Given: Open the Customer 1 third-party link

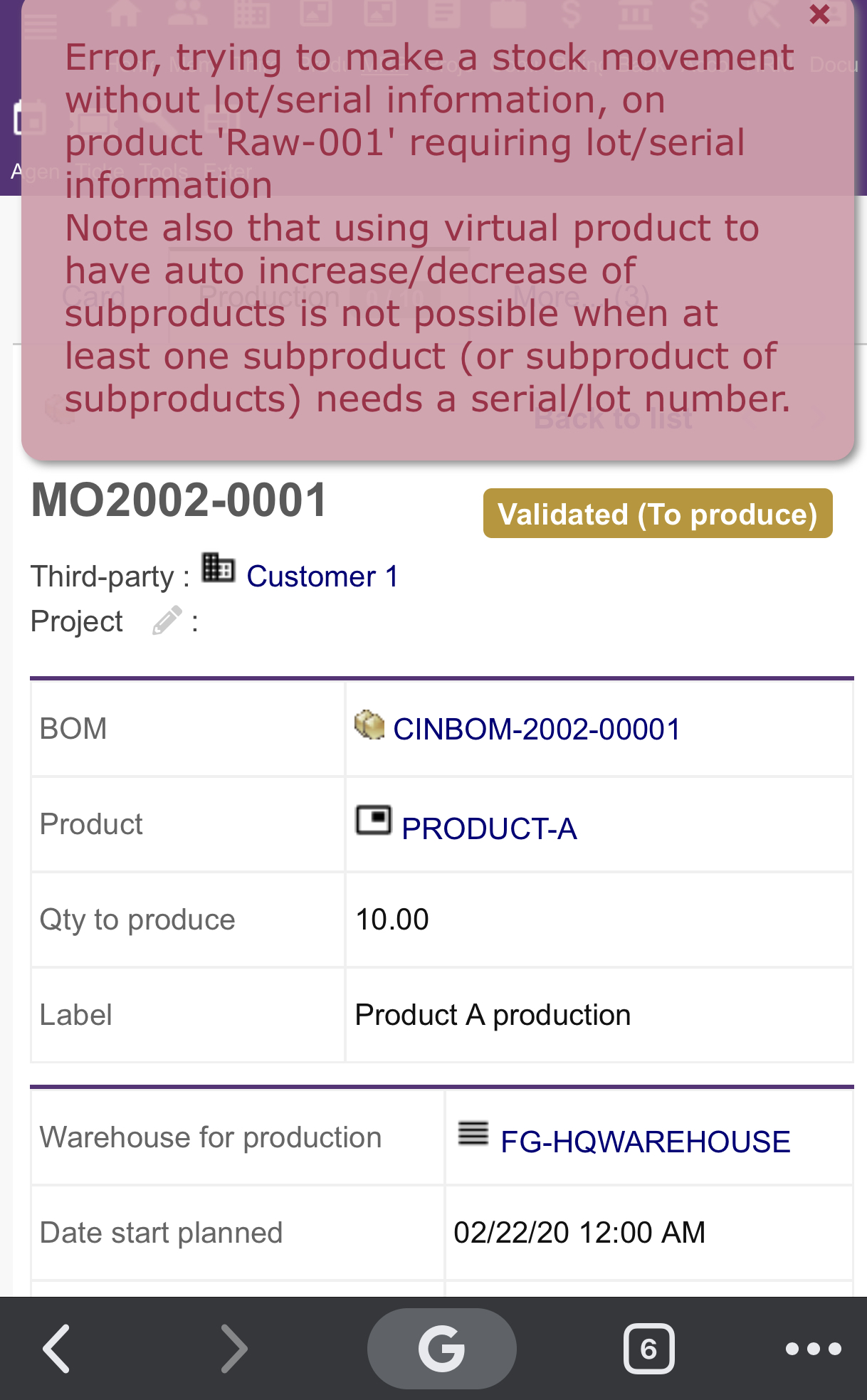Looking at the screenshot, I should (x=322, y=577).
